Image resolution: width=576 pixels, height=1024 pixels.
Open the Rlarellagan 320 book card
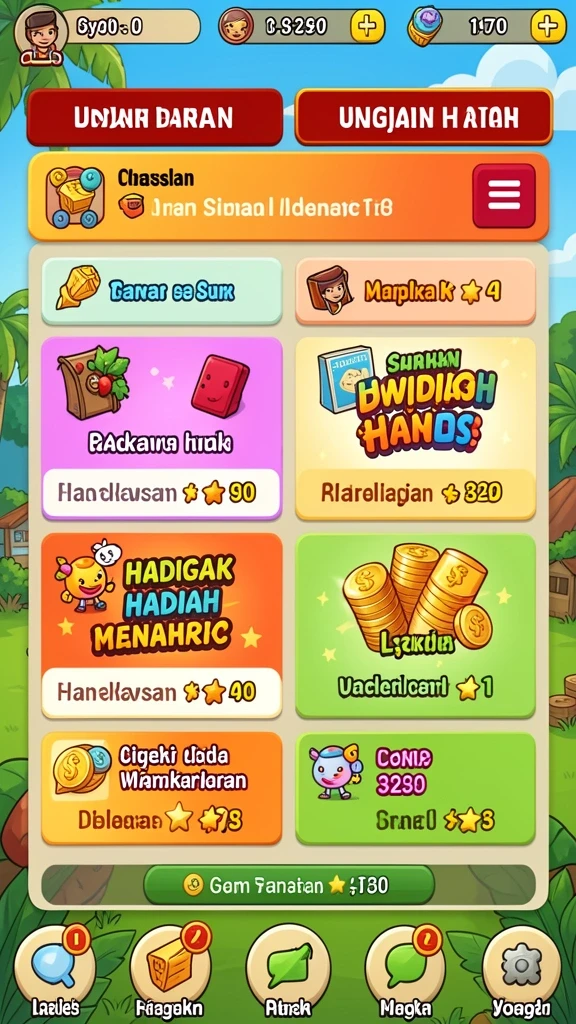click(415, 428)
